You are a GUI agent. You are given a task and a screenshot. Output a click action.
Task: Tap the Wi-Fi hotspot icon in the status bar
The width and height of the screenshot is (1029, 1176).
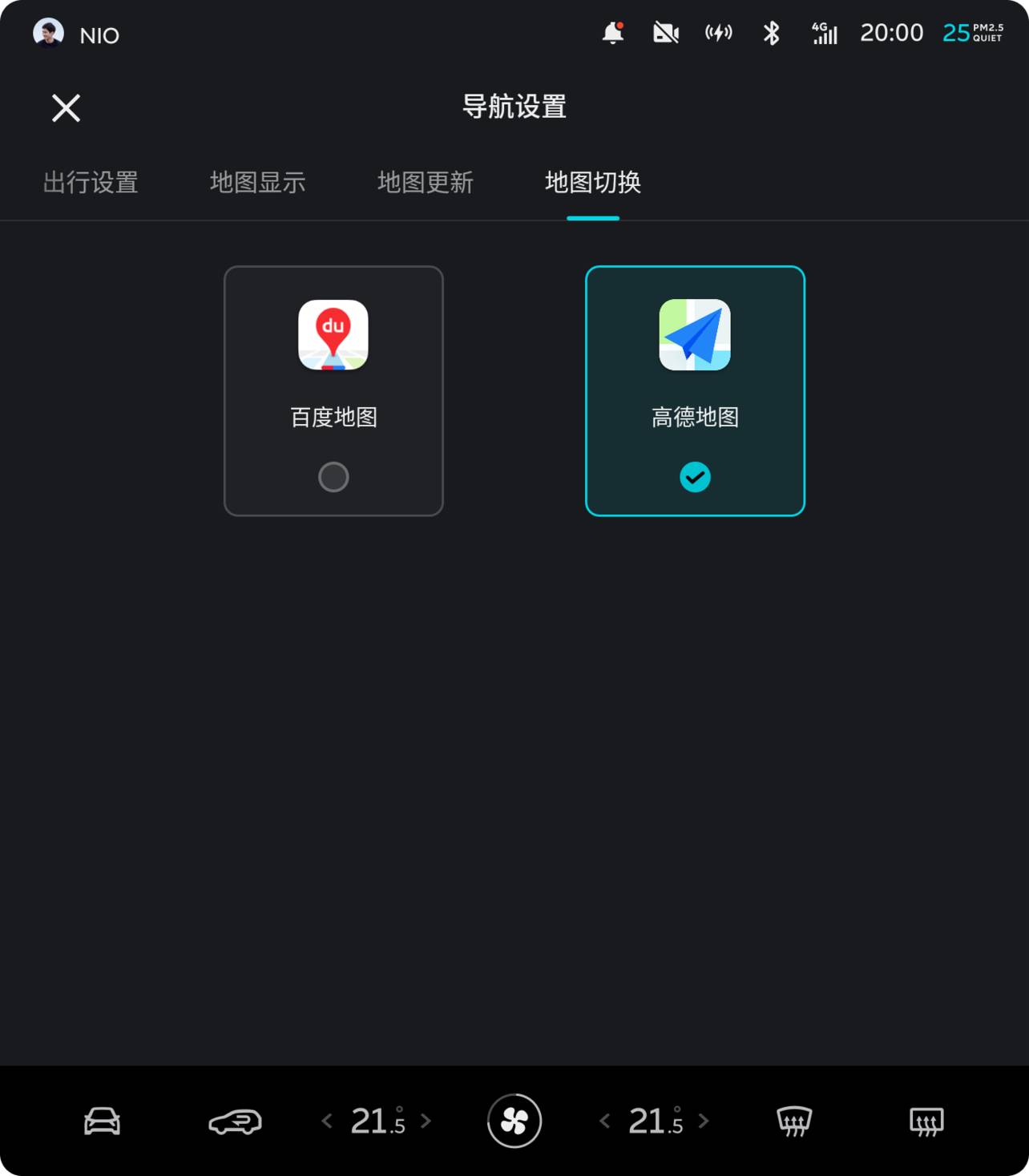tap(719, 33)
